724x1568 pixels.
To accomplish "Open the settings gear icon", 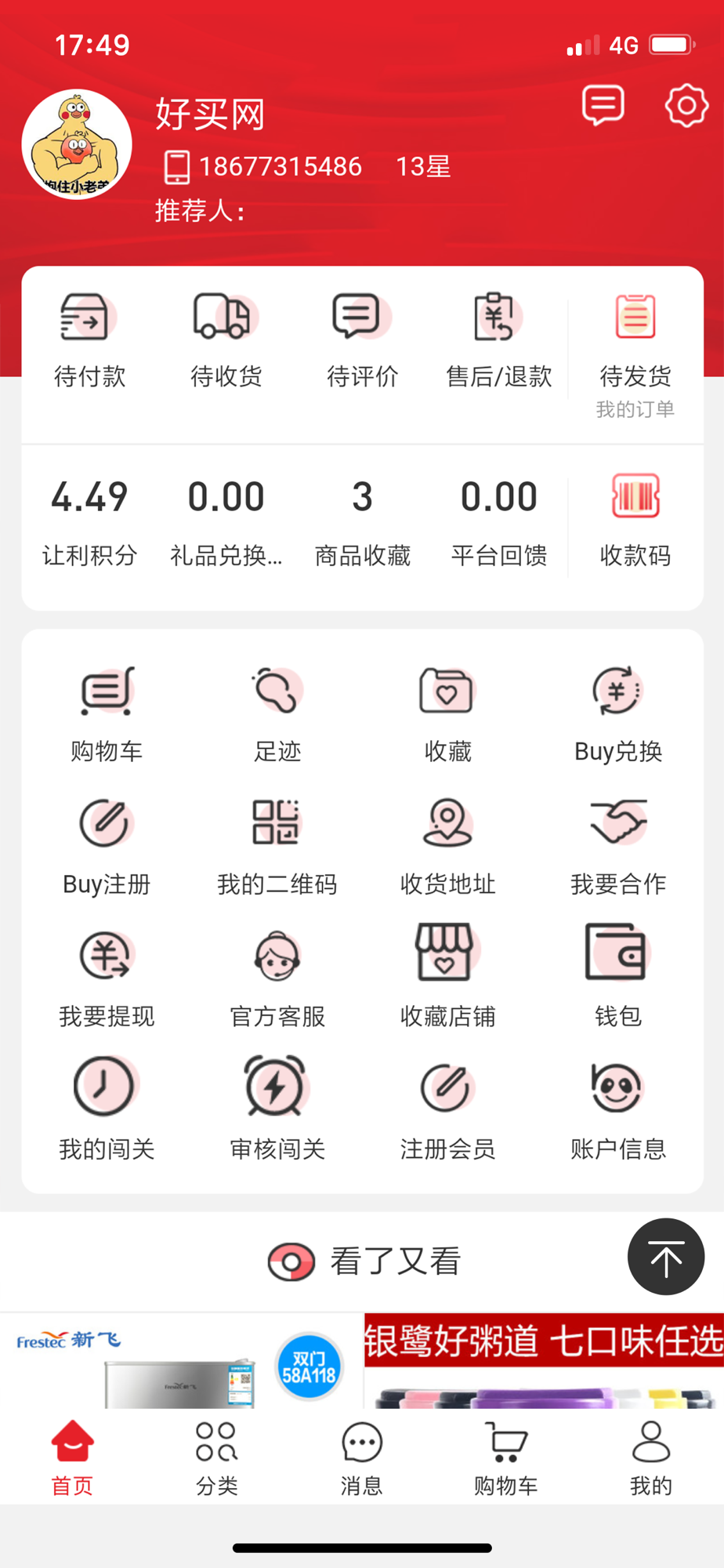I will point(686,105).
